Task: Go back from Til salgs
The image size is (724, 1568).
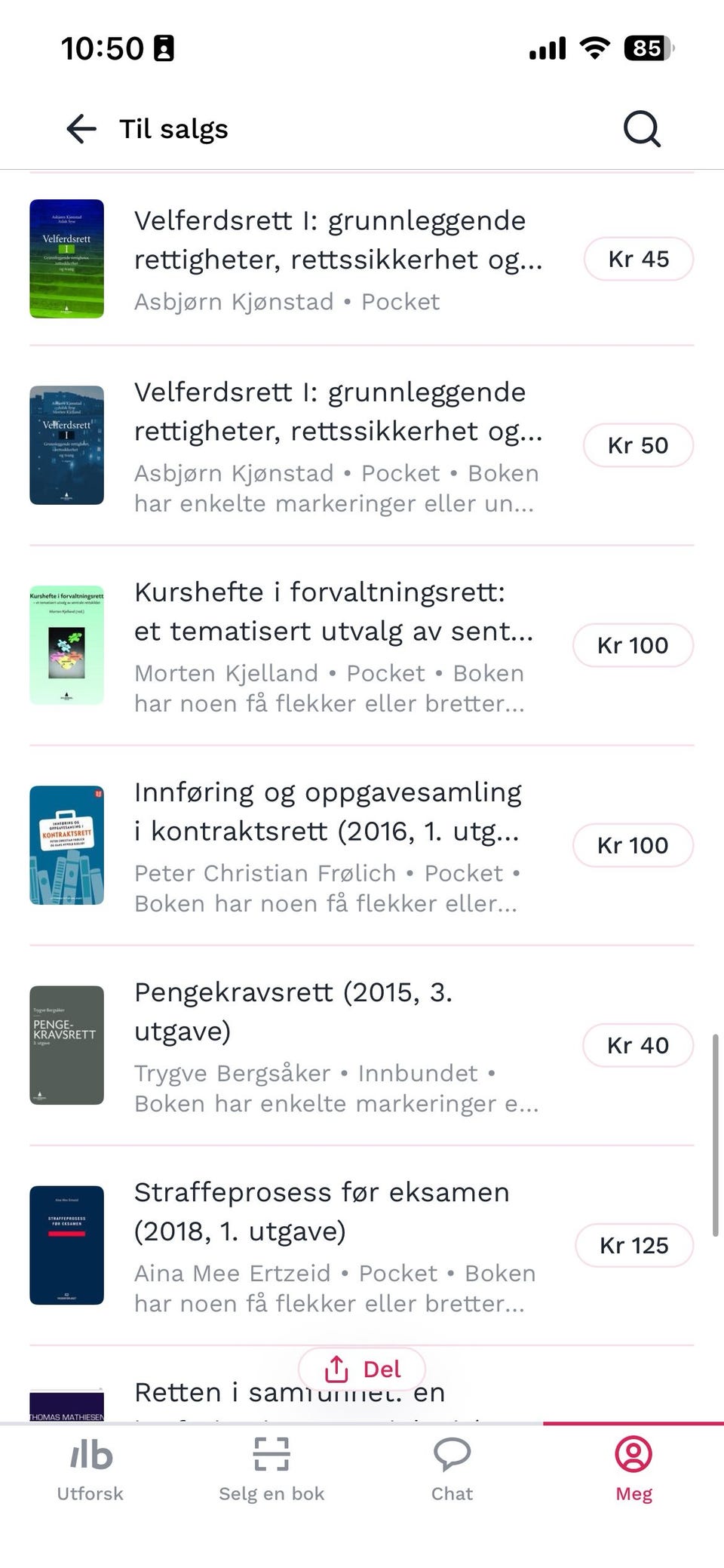Action: (81, 129)
